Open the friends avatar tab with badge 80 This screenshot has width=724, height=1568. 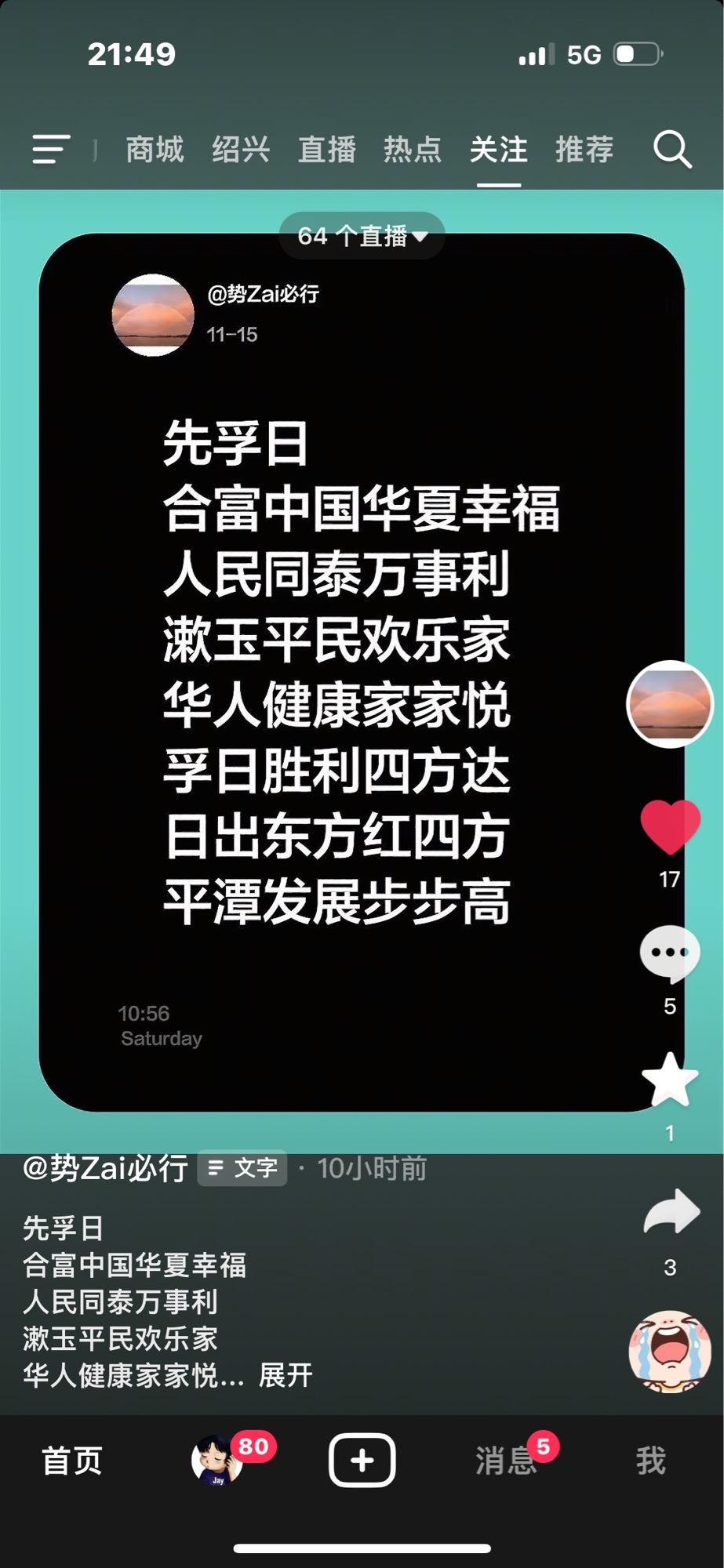tap(217, 1461)
